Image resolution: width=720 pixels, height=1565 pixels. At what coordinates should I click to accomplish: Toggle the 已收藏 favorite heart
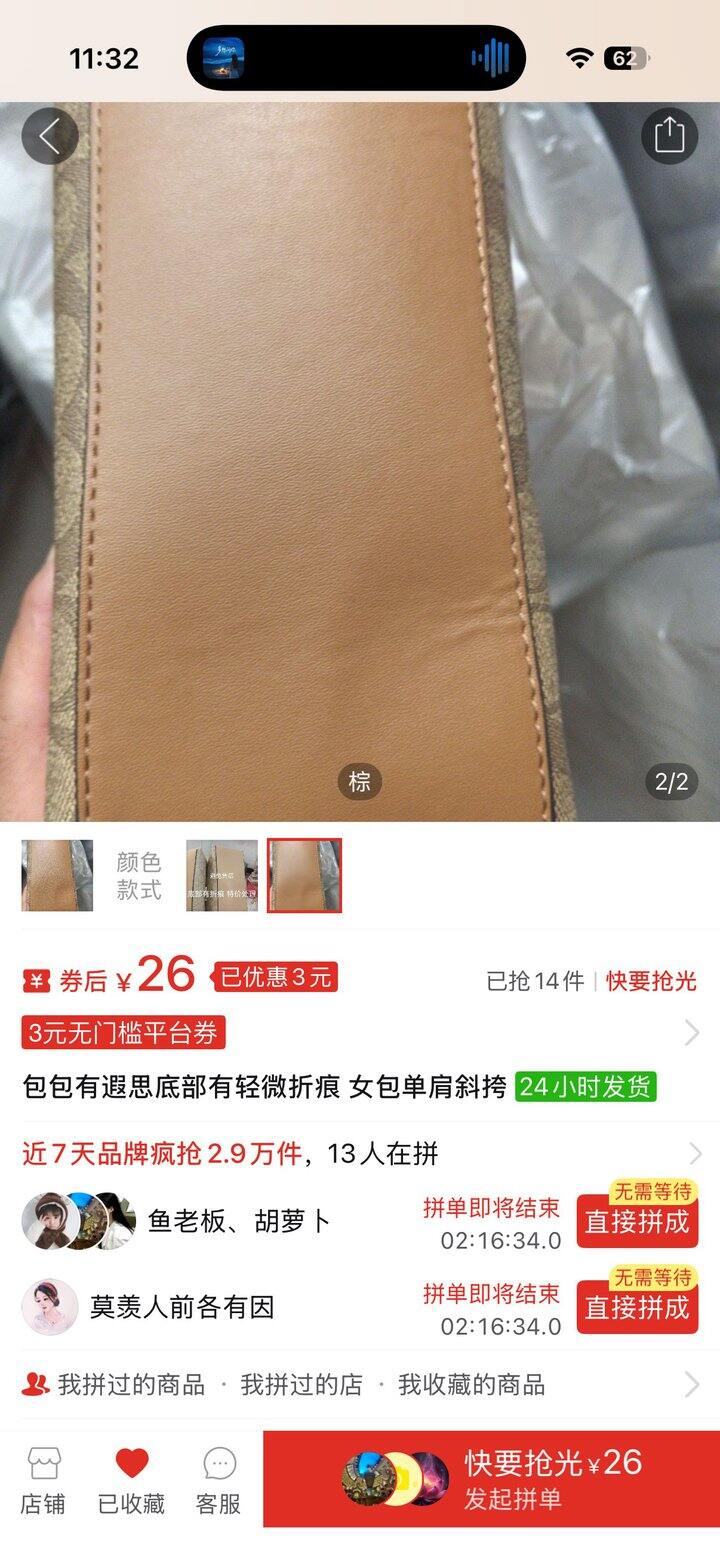pos(131,1481)
